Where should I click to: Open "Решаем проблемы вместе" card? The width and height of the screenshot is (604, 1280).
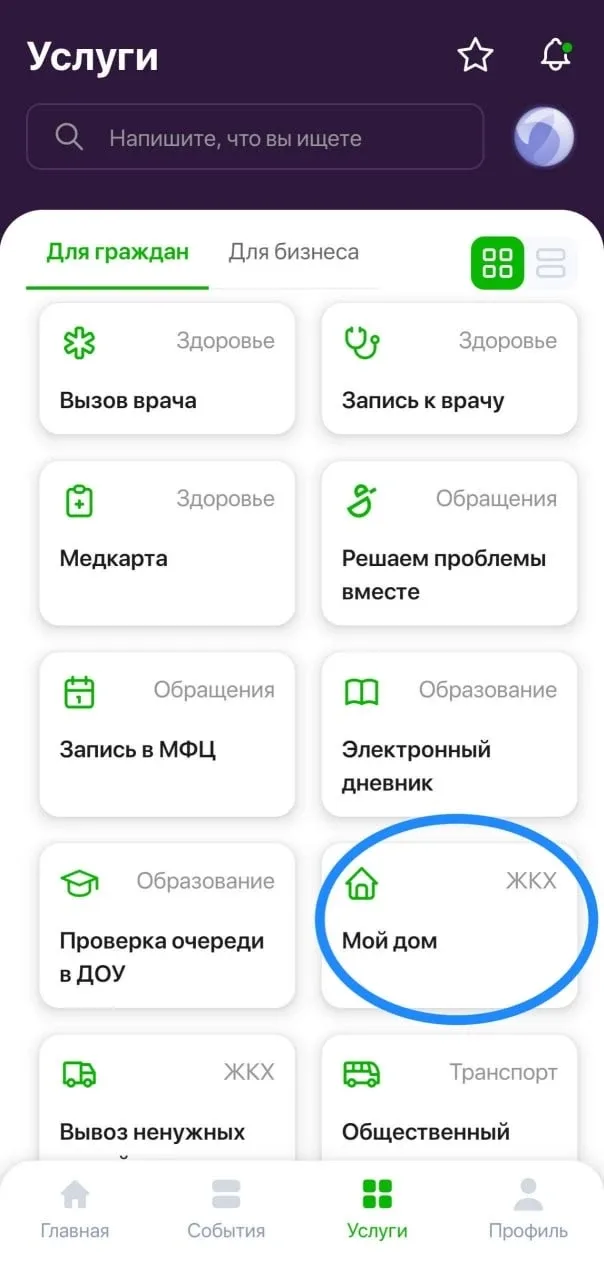point(449,543)
